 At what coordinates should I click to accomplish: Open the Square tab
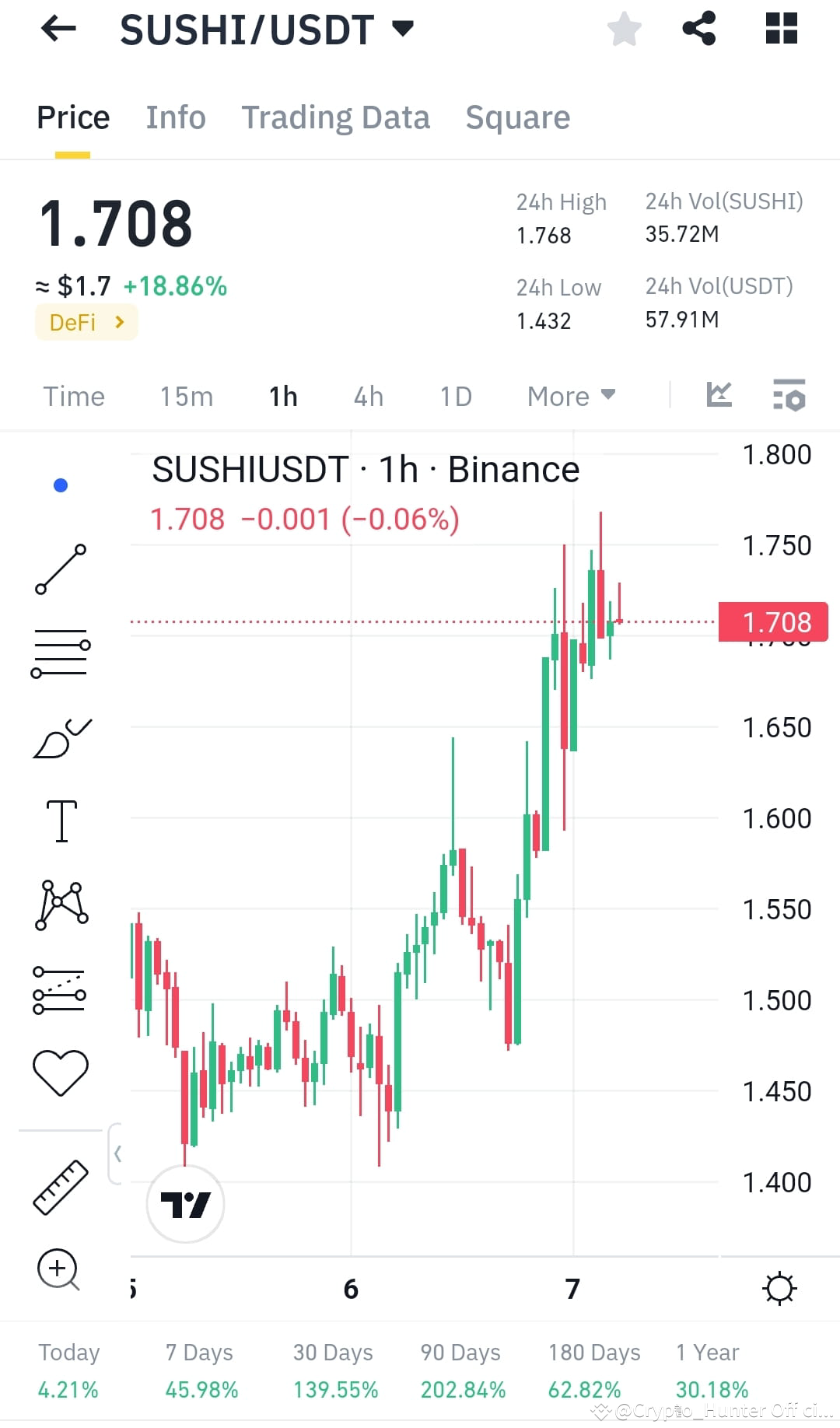[x=517, y=117]
